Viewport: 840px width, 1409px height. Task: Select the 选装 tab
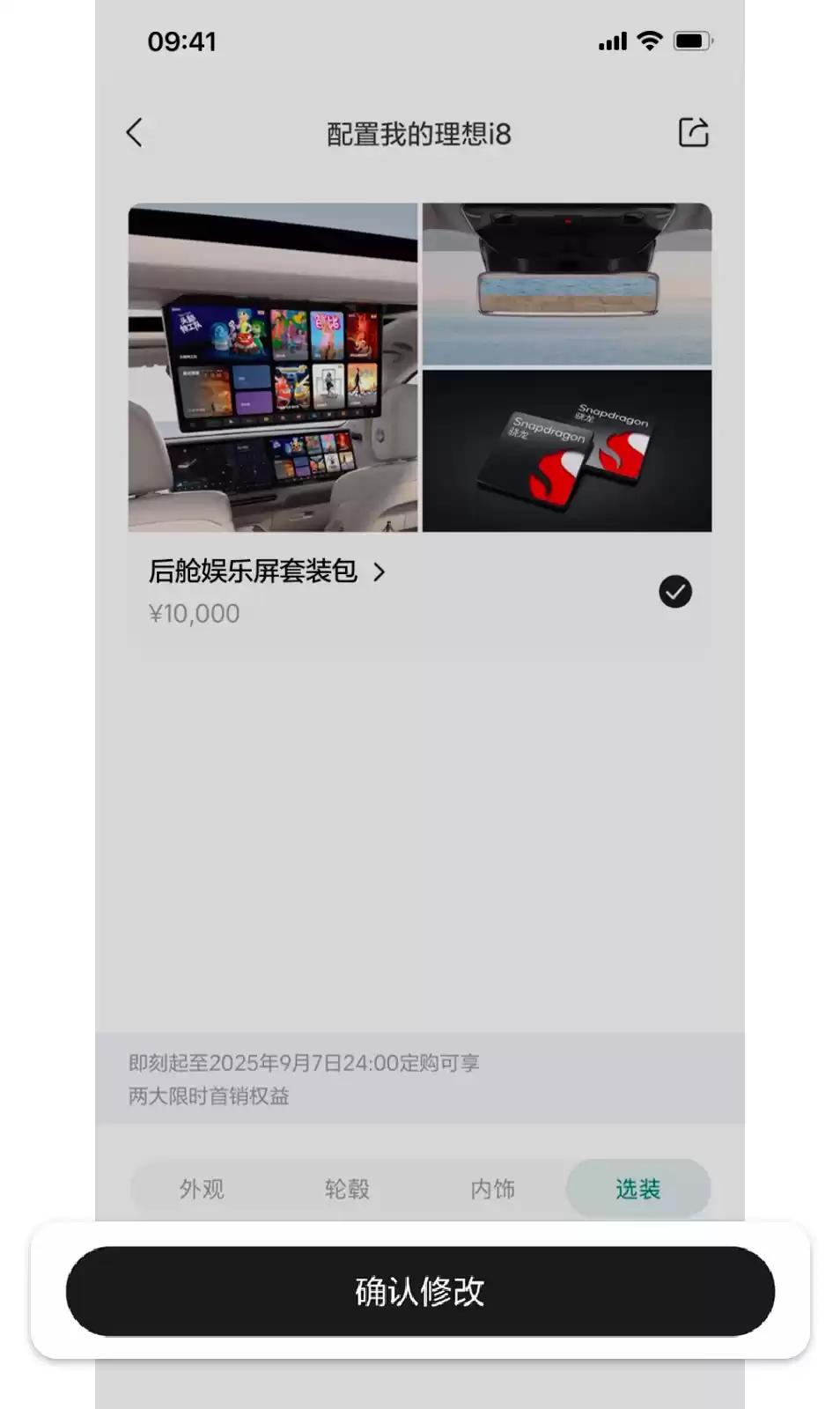[637, 1189]
